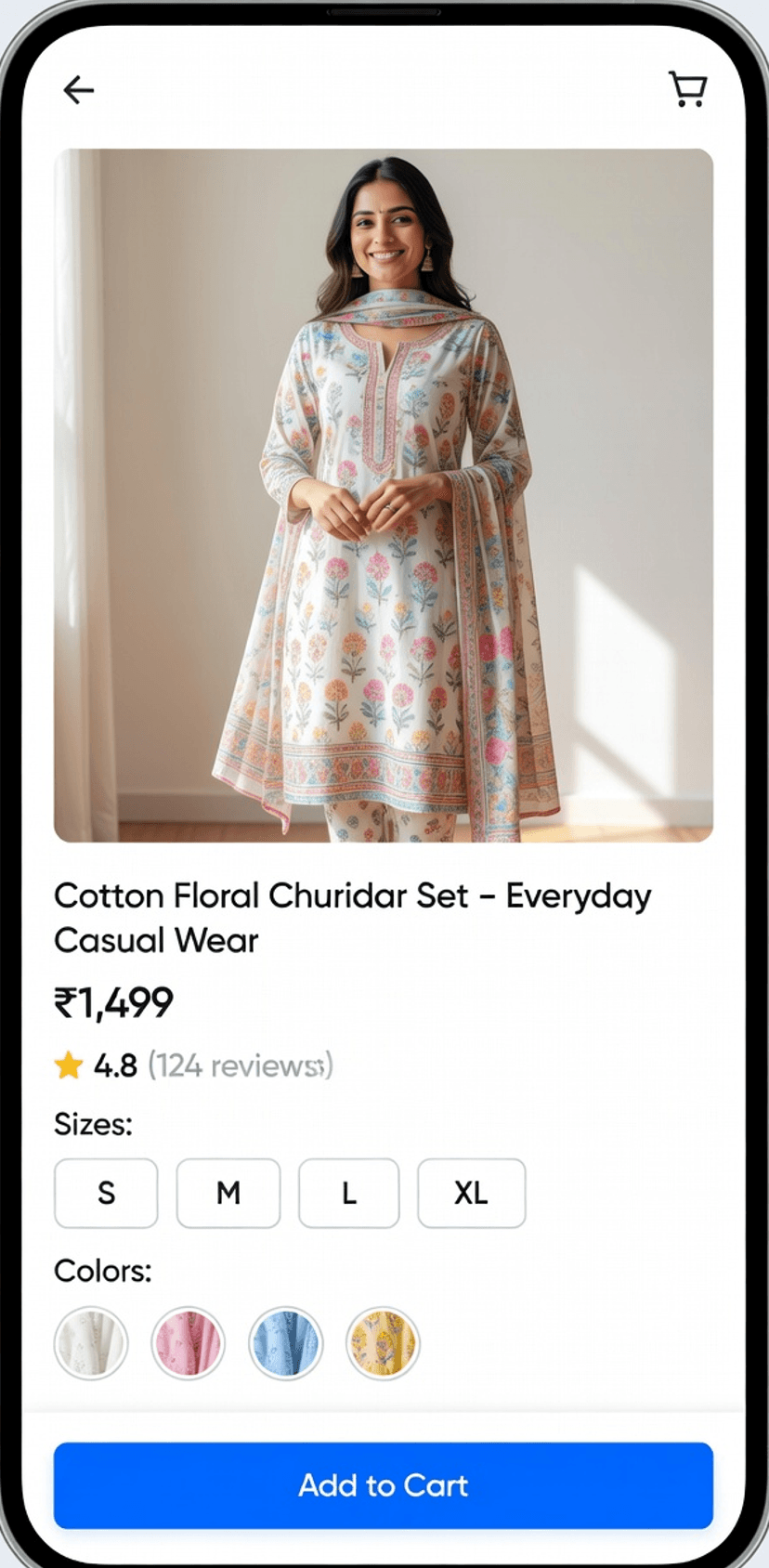The image size is (769, 1568).
Task: Open the shopping cart
Action: pos(687,89)
